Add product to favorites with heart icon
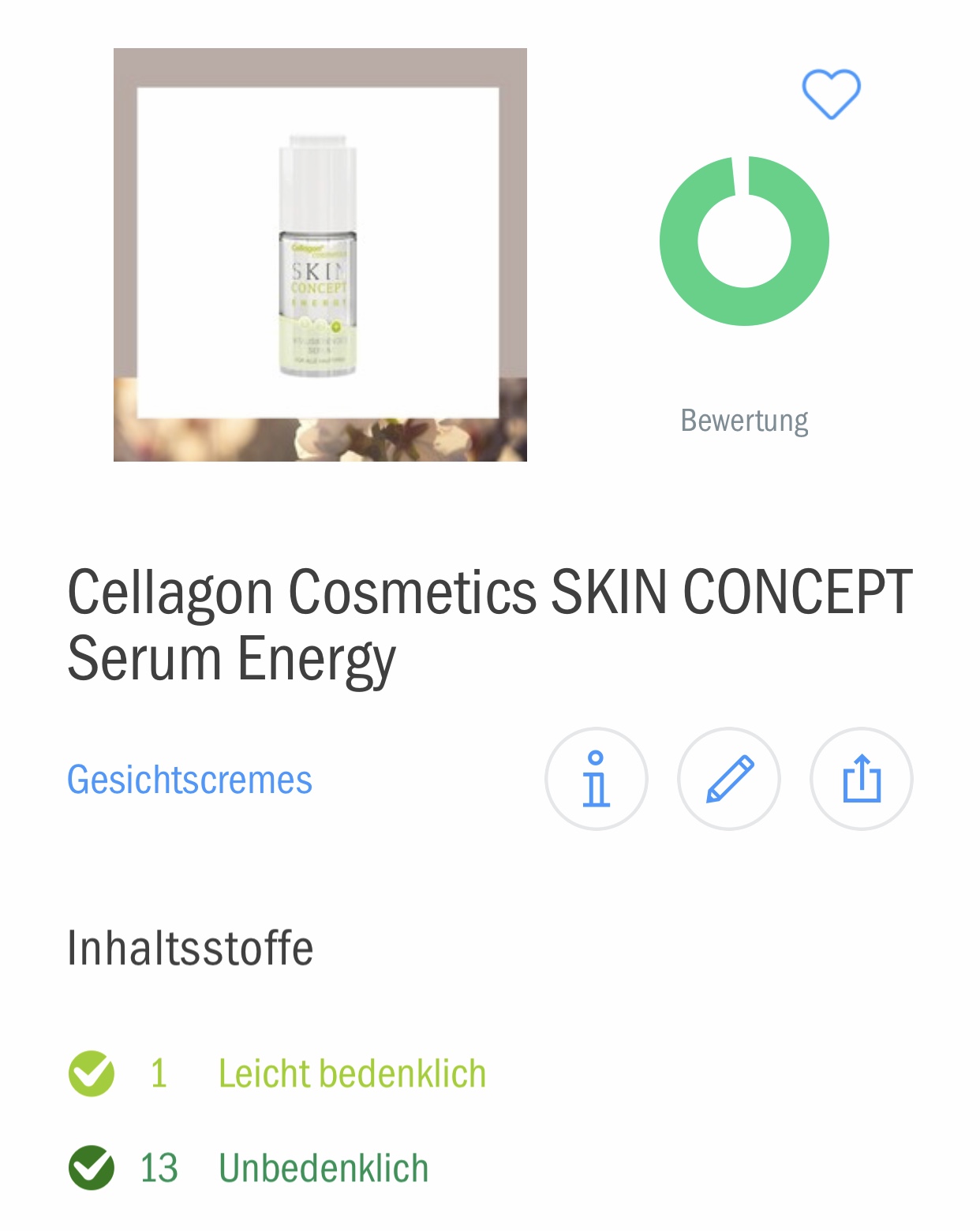Image resolution: width=980 pixels, height=1231 pixels. click(831, 94)
